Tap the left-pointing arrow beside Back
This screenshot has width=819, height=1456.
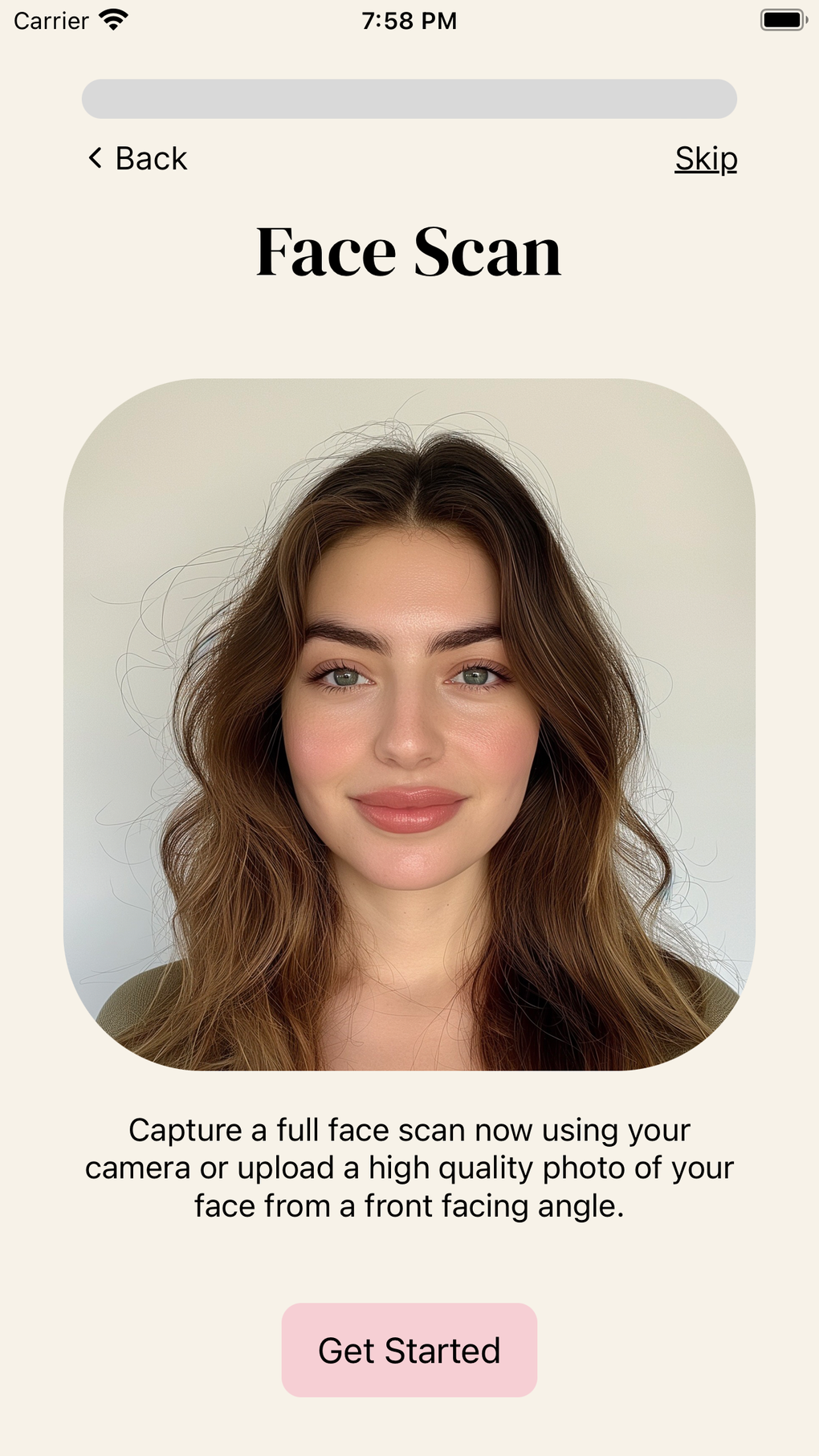[x=94, y=158]
